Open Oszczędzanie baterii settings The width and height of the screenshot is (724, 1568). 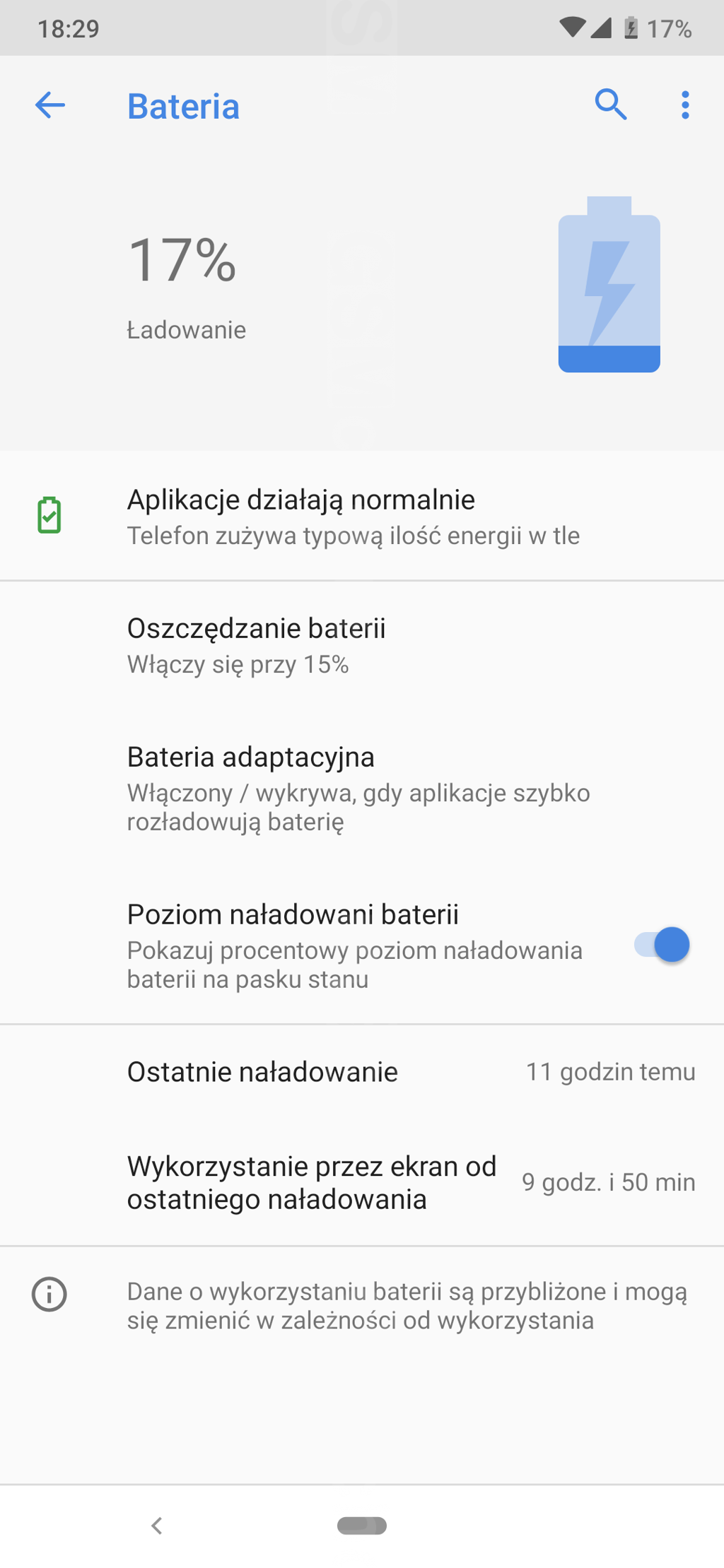[x=354, y=645]
